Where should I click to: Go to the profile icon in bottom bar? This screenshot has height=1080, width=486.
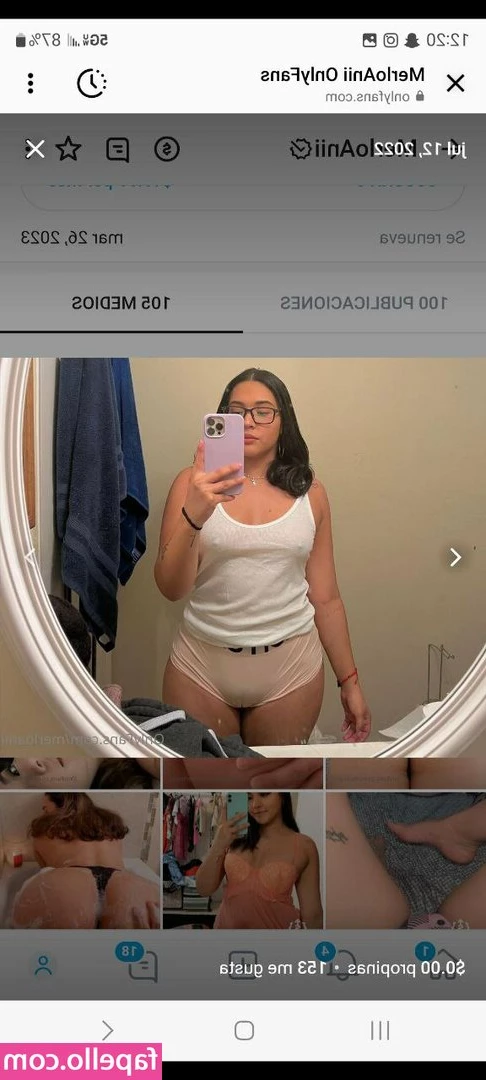click(43, 966)
